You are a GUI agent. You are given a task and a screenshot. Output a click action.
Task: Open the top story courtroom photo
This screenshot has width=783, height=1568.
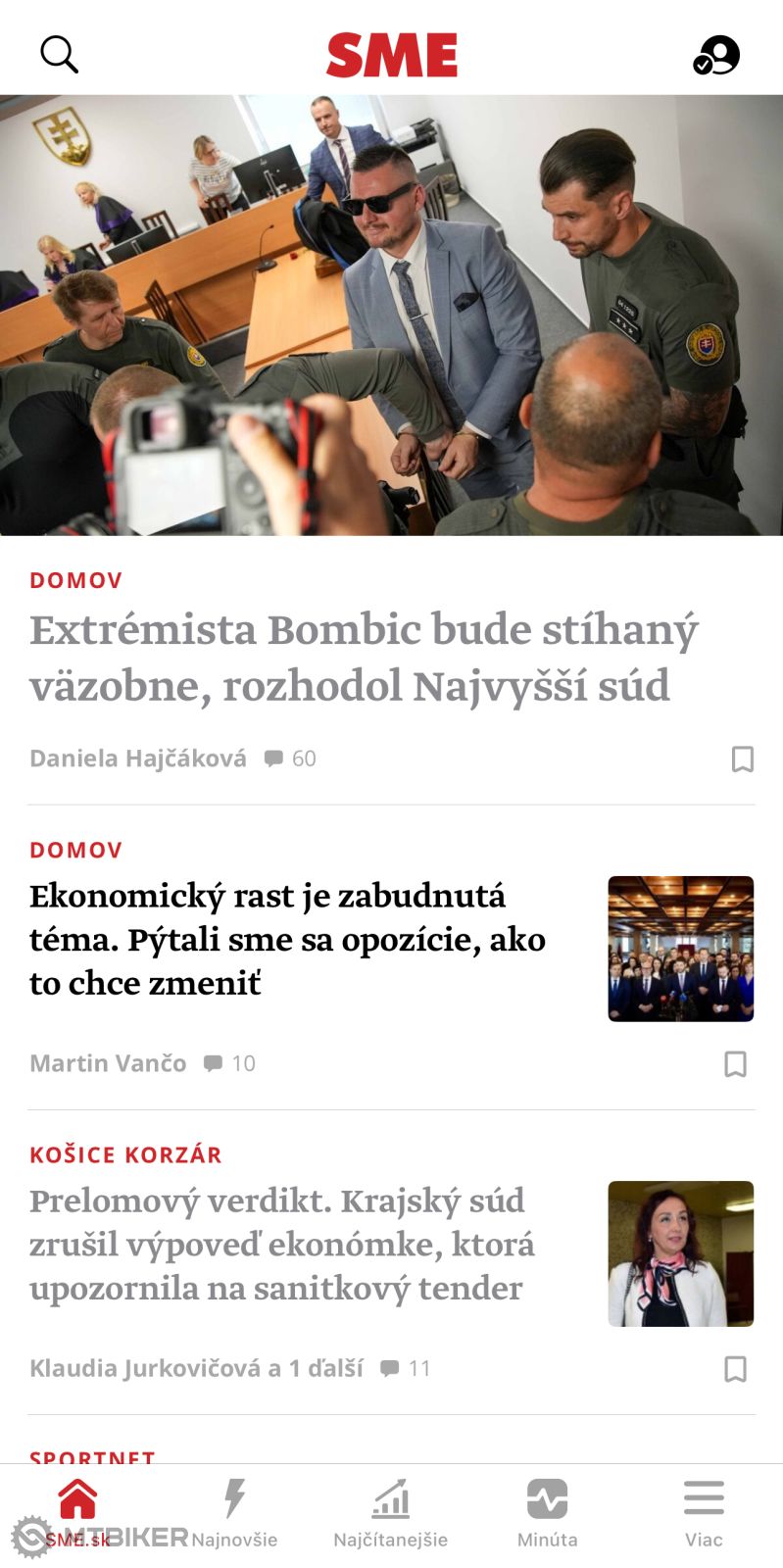coord(391,315)
